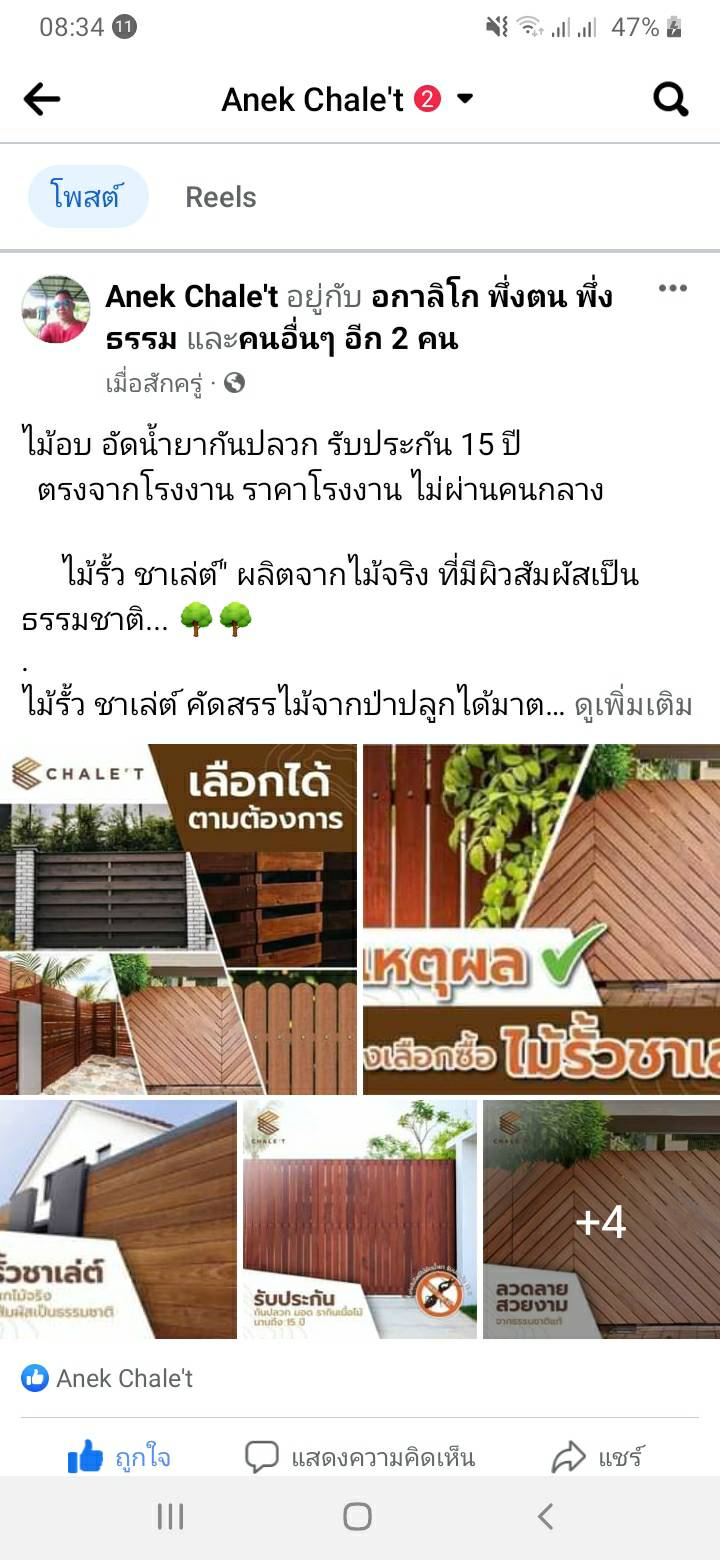Viewport: 720px width, 1560px height.
Task: Tap the system home button
Action: pyautogui.click(x=358, y=1517)
